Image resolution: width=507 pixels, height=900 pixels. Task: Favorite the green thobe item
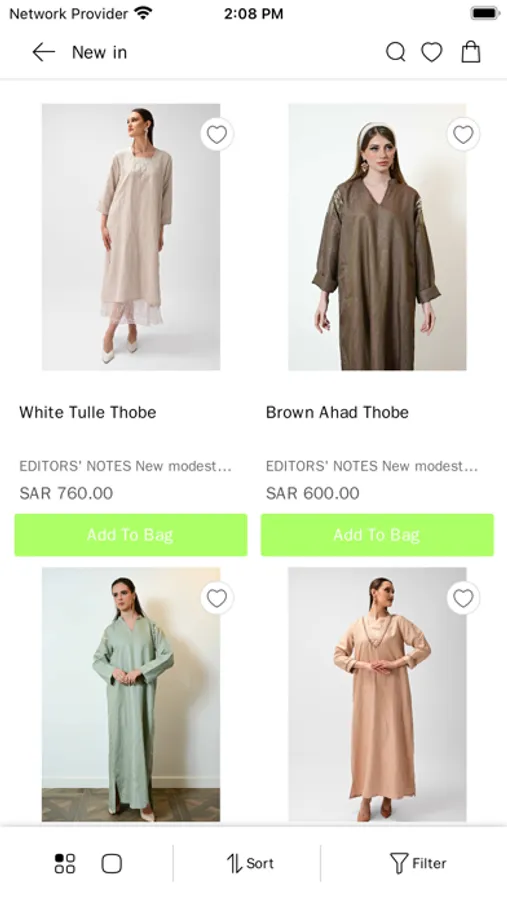pyautogui.click(x=216, y=598)
